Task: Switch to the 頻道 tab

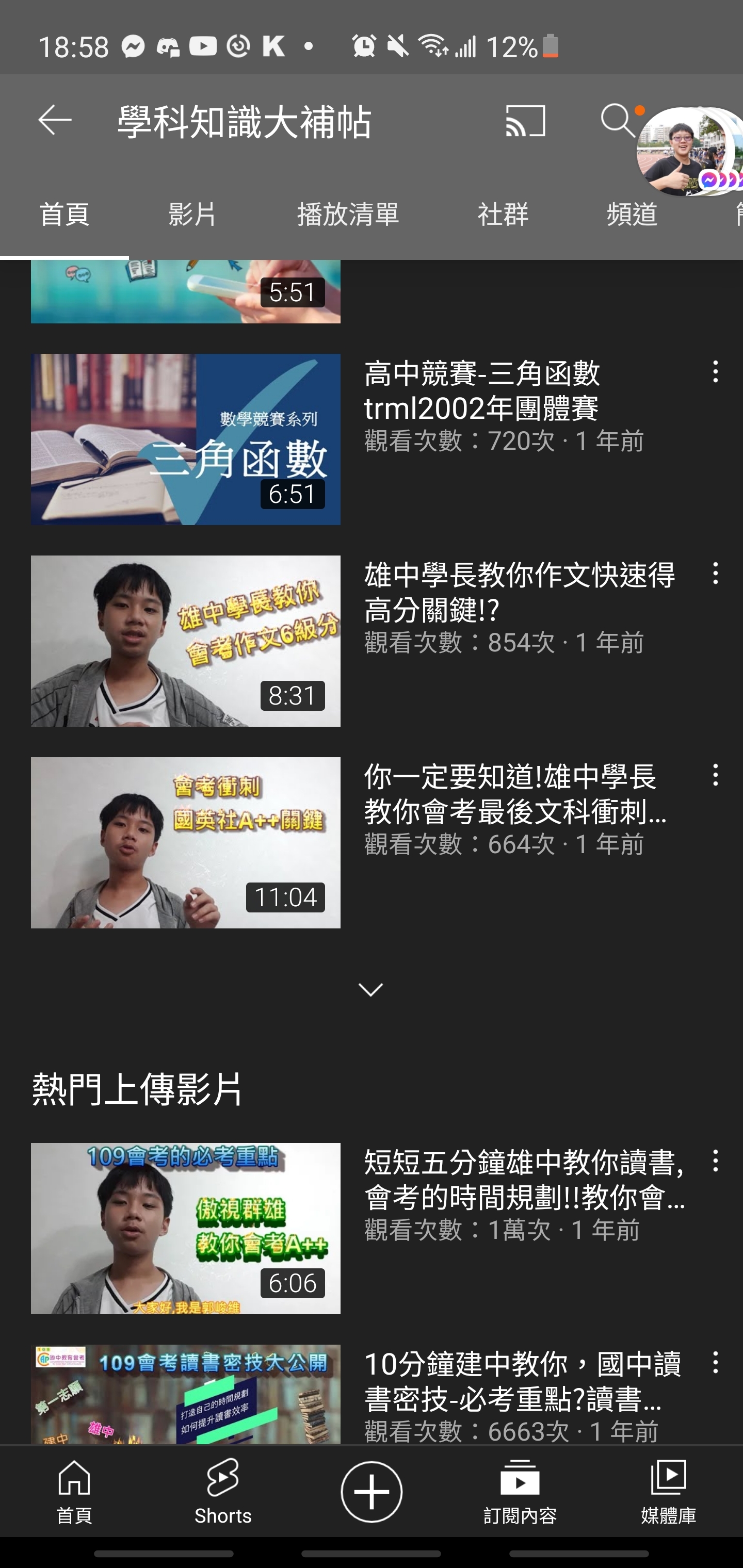Action: point(632,214)
